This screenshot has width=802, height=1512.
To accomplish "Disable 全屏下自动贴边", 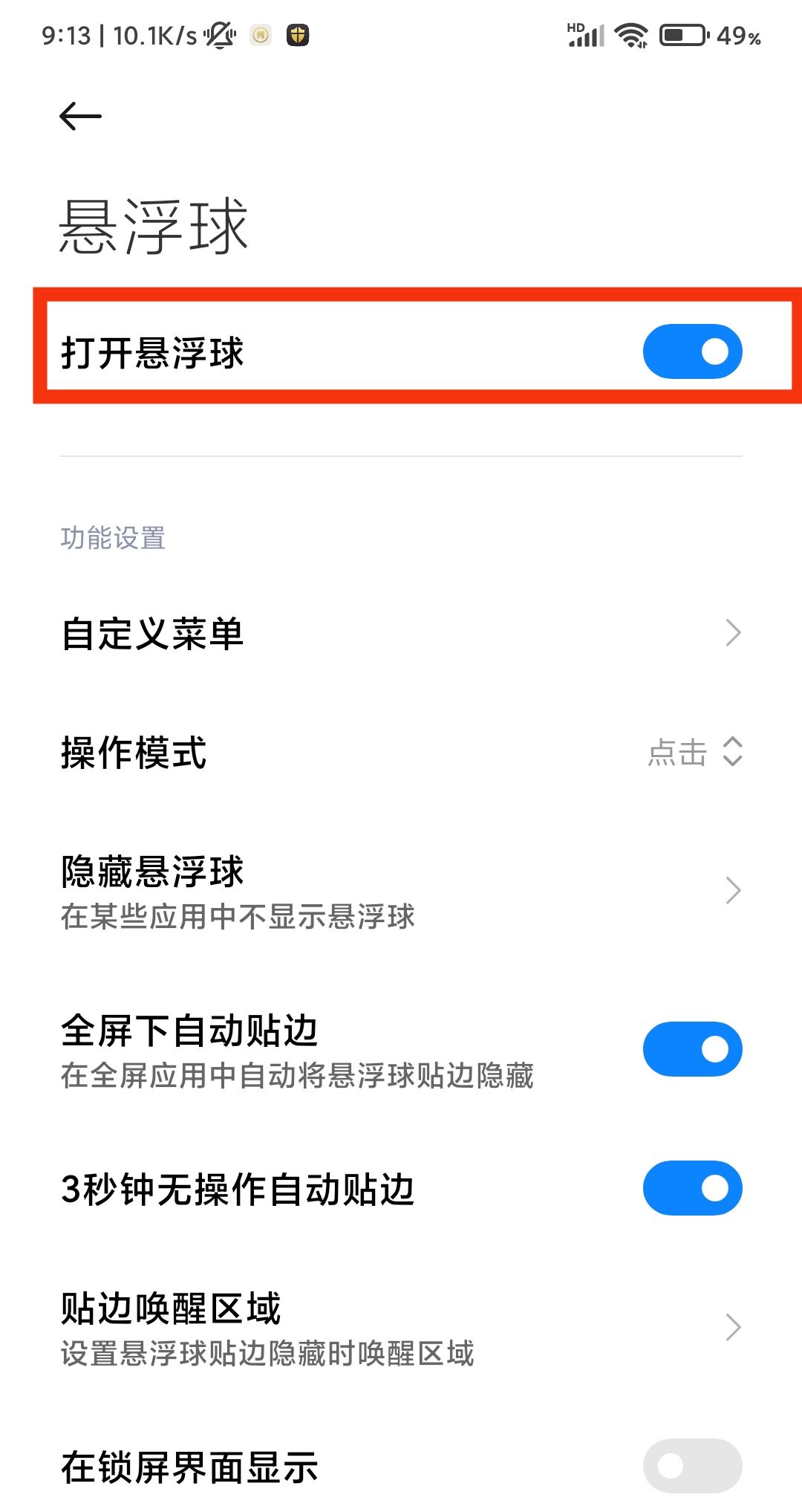I will click(691, 1048).
